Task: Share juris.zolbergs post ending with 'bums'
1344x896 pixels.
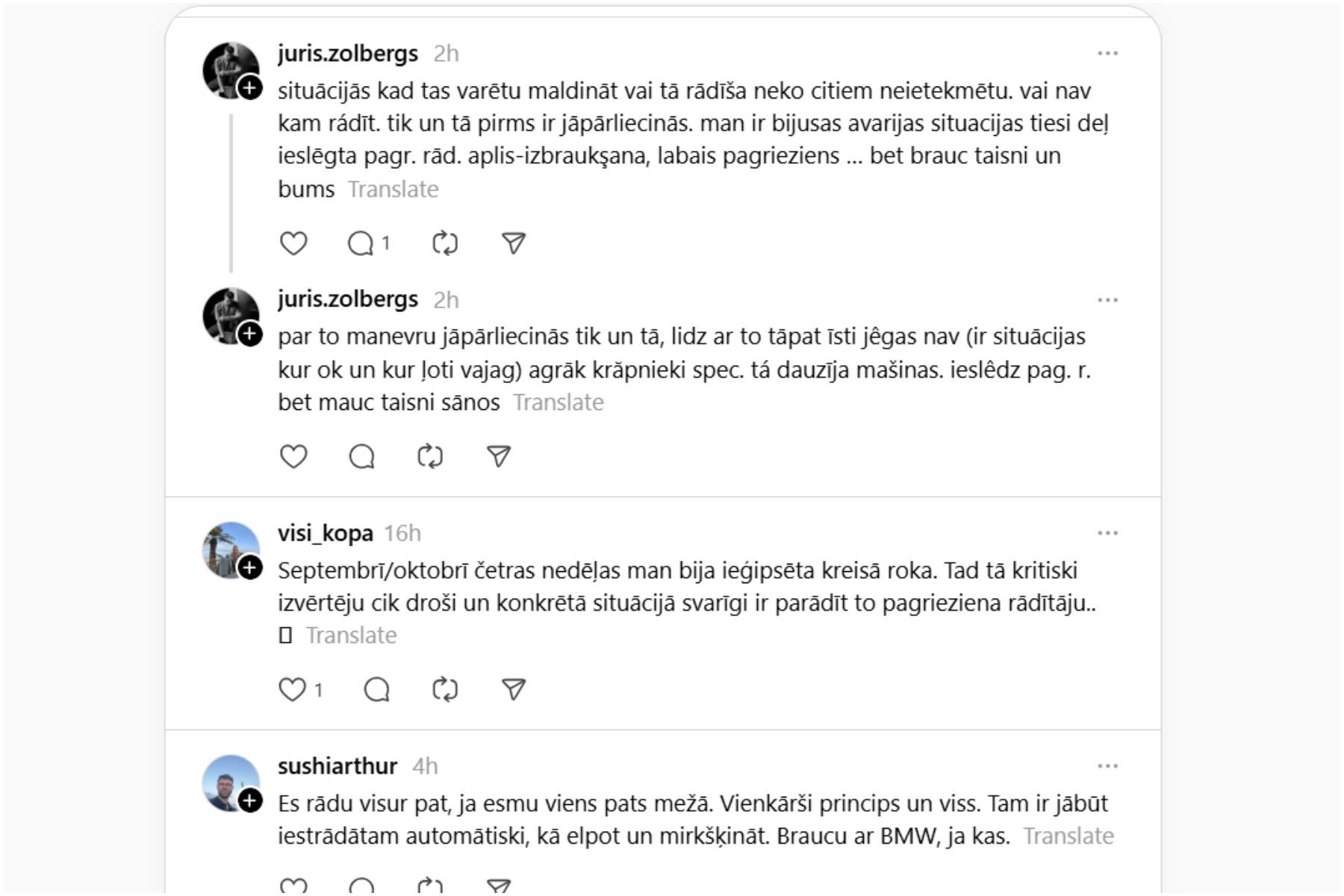Action: point(514,243)
